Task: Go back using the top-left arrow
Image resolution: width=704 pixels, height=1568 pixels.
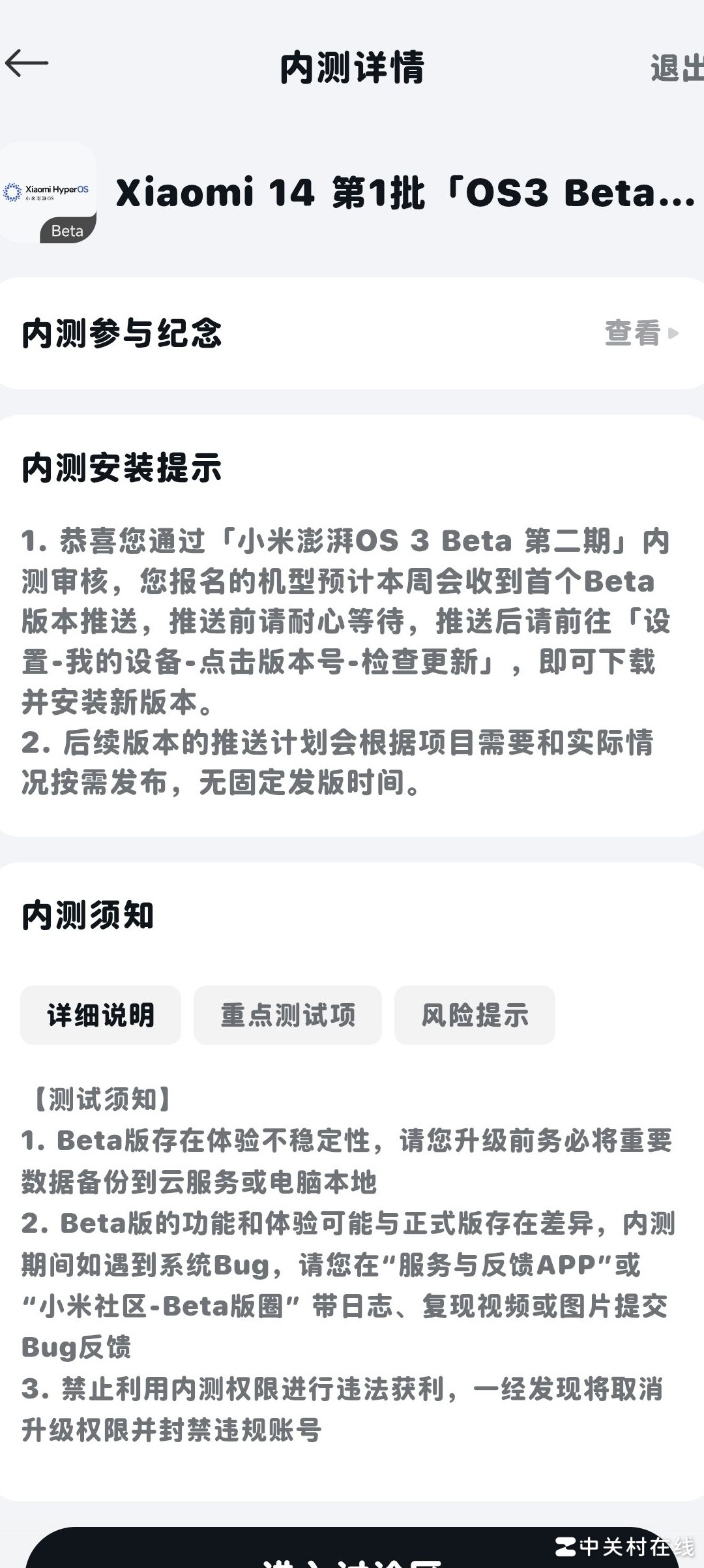Action: click(27, 64)
